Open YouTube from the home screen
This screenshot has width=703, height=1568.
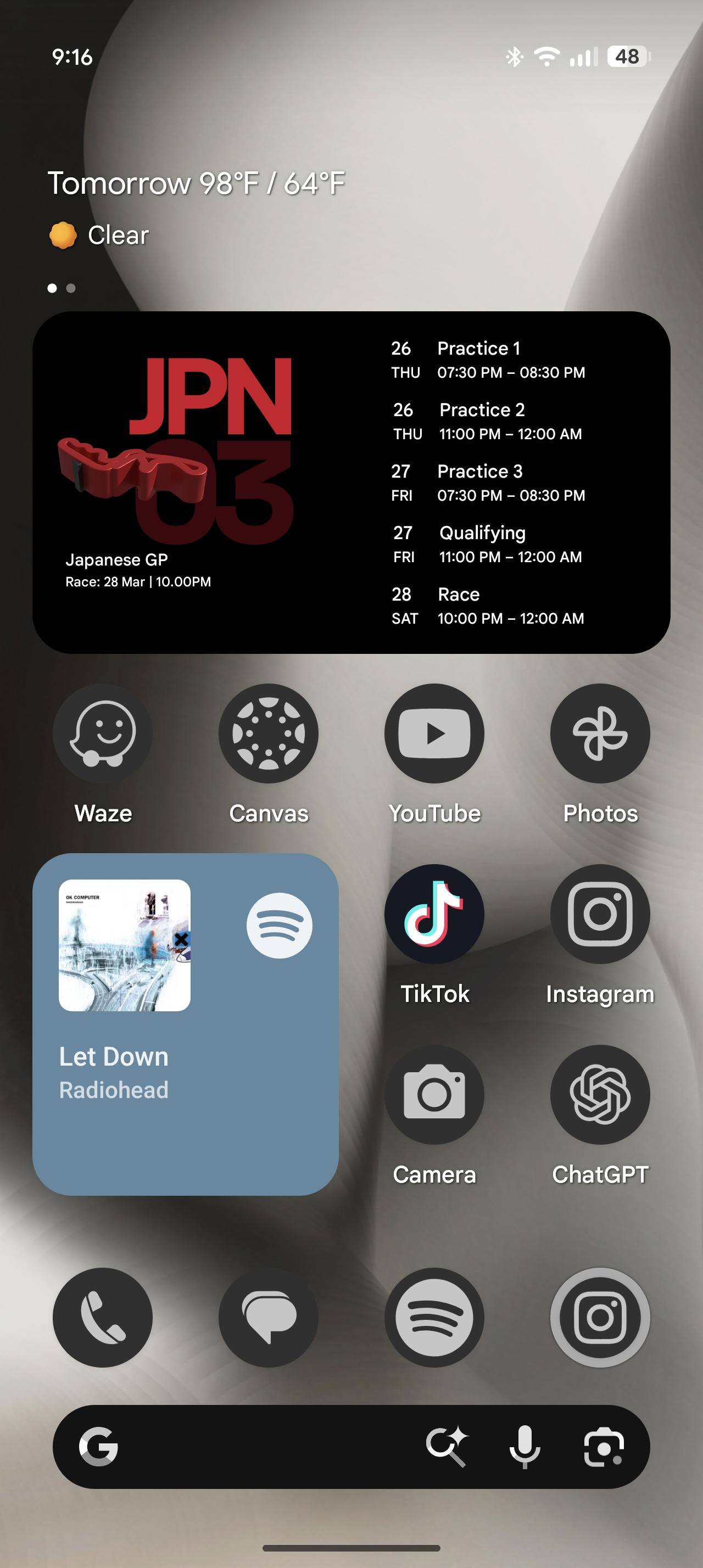(434, 733)
